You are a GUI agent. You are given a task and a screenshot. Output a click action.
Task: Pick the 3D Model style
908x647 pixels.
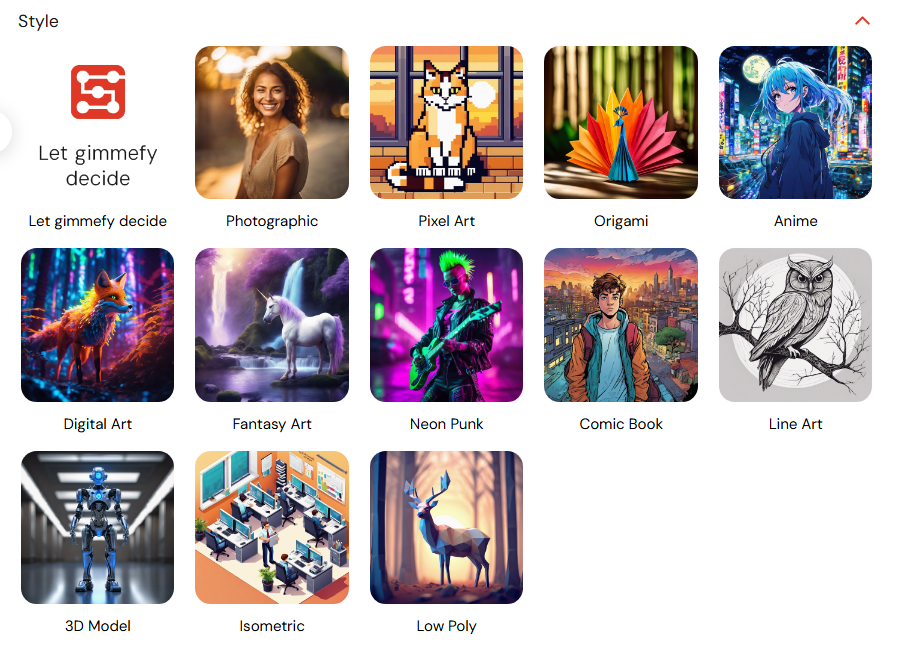(x=97, y=528)
